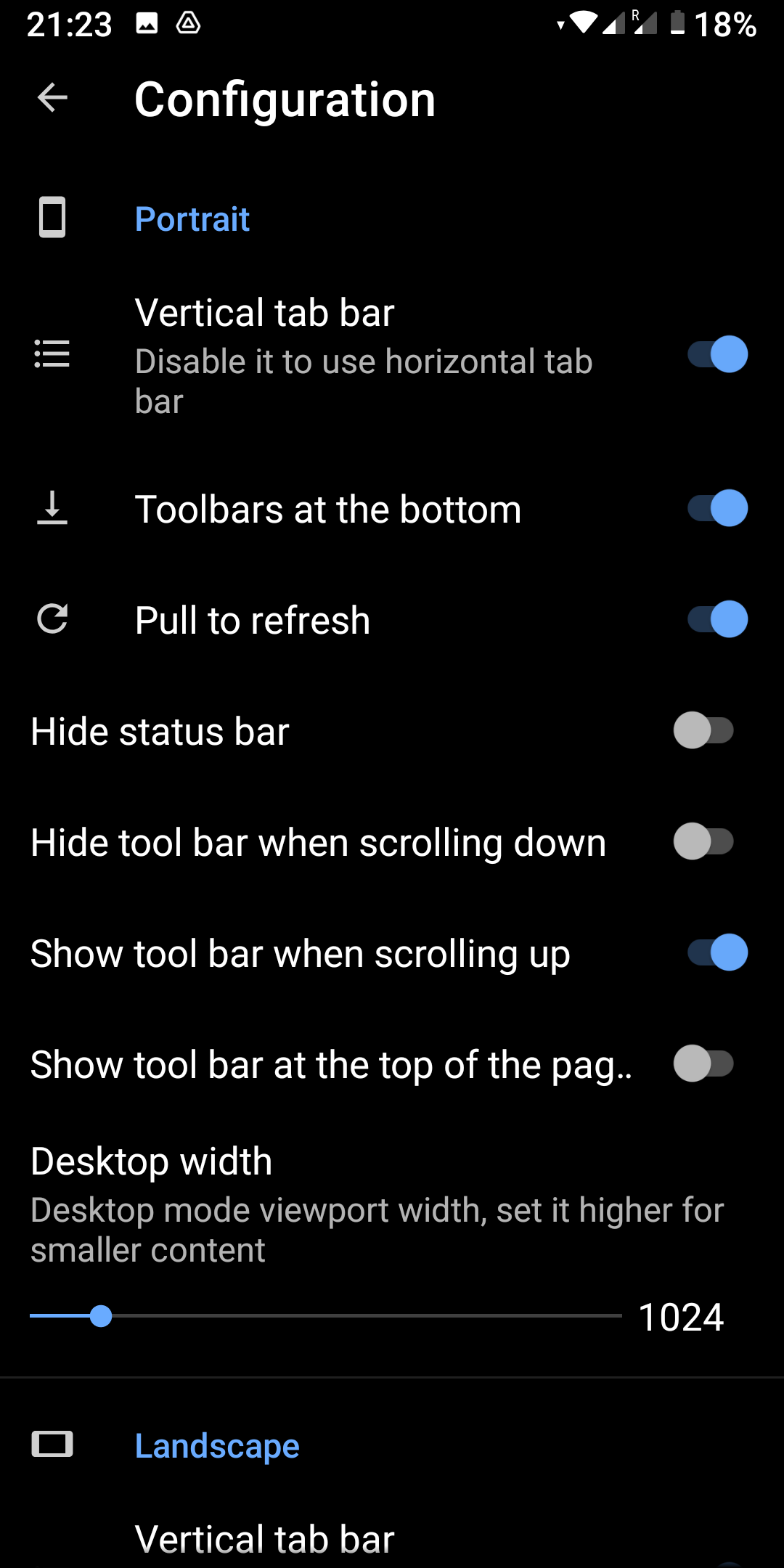
Task: Turn off Toolbars at the bottom
Action: [717, 509]
